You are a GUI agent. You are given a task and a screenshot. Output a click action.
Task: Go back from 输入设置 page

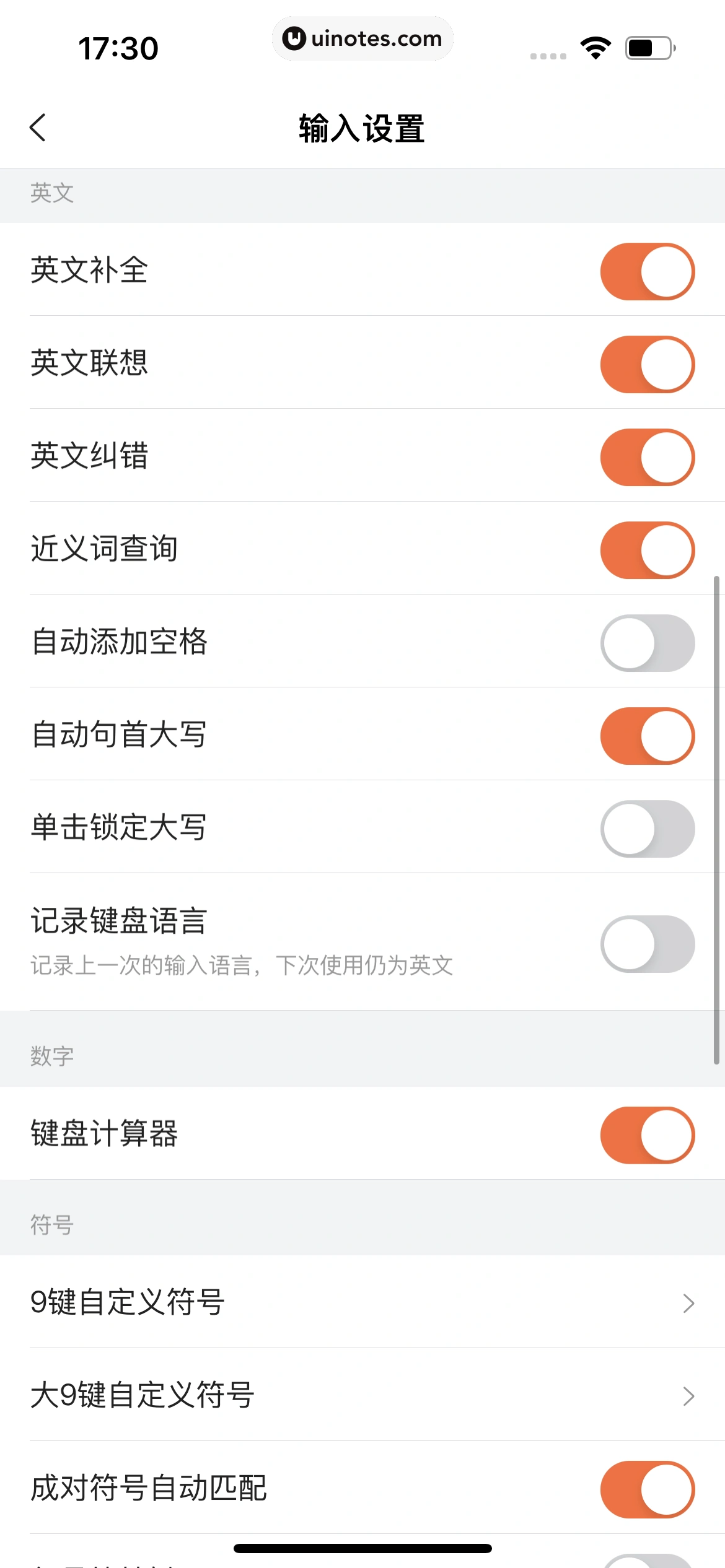pyautogui.click(x=38, y=128)
